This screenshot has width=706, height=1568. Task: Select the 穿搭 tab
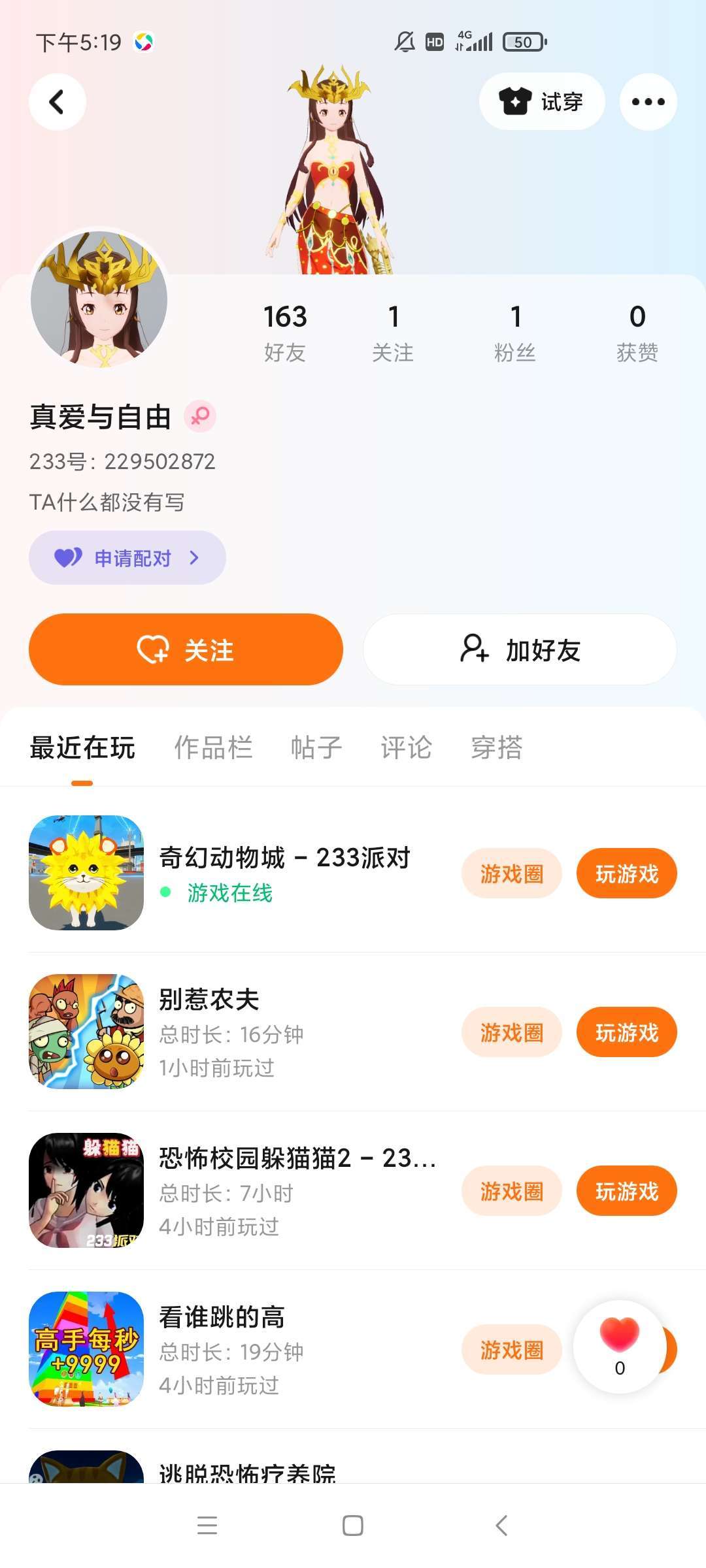click(x=497, y=747)
